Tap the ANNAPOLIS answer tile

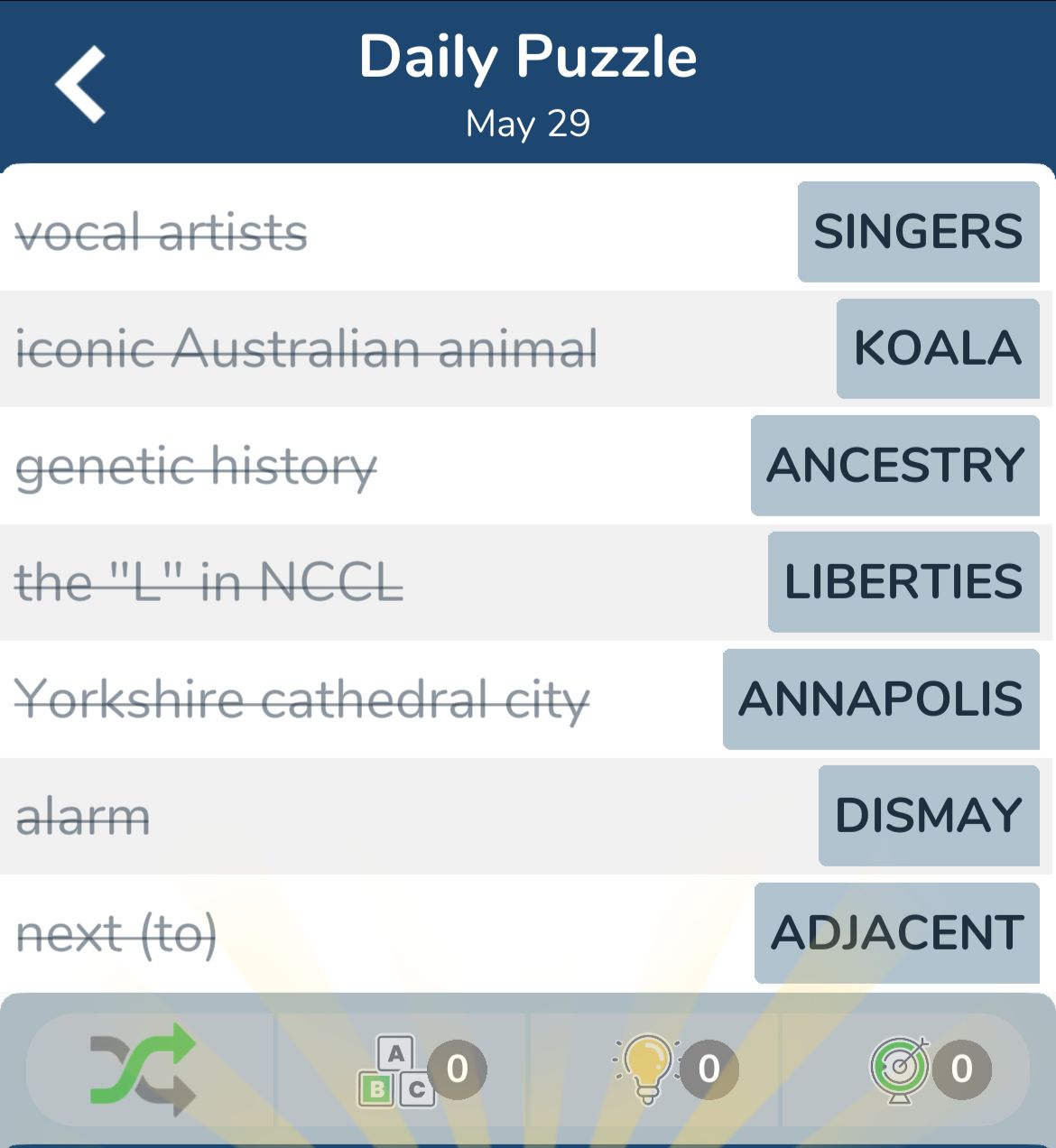click(x=881, y=699)
